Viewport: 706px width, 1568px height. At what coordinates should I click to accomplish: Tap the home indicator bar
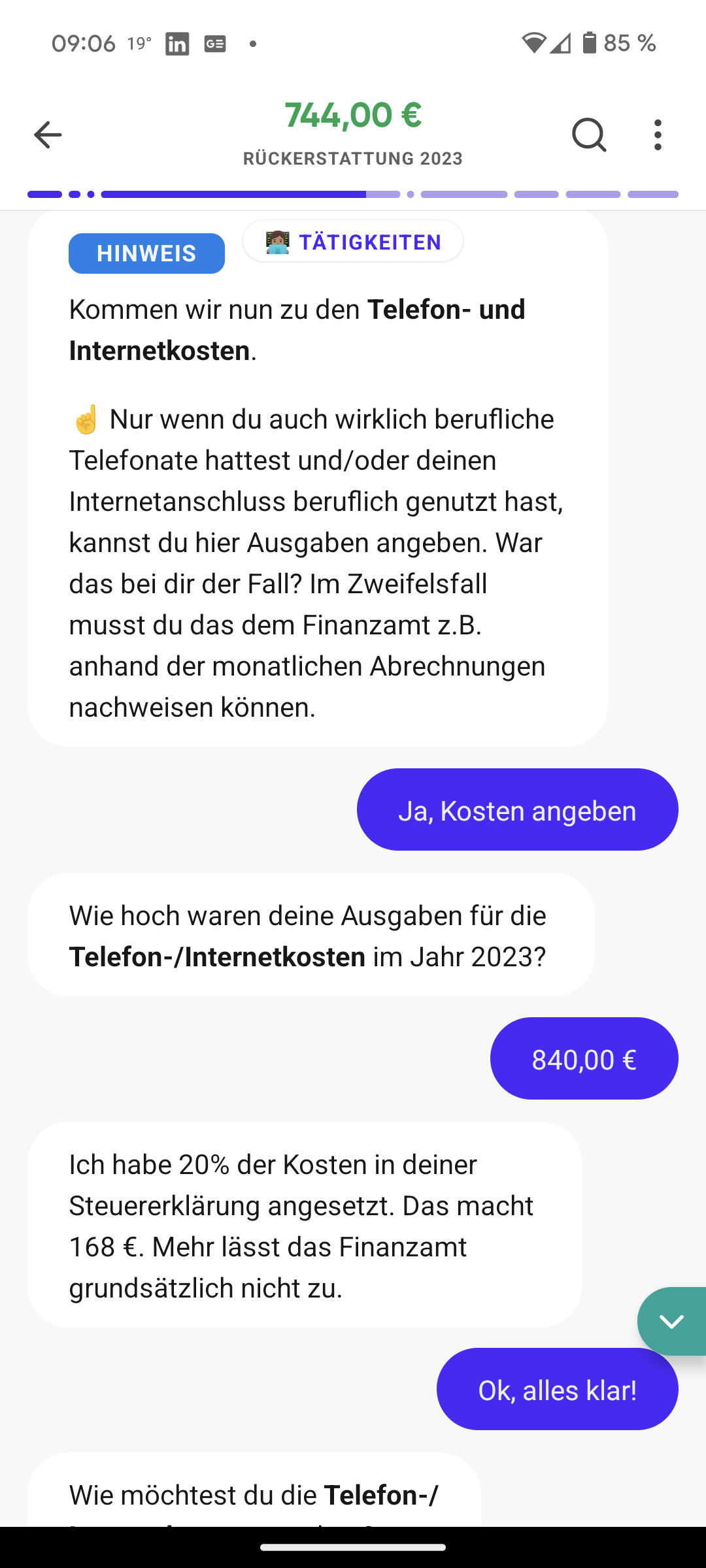(x=353, y=1546)
